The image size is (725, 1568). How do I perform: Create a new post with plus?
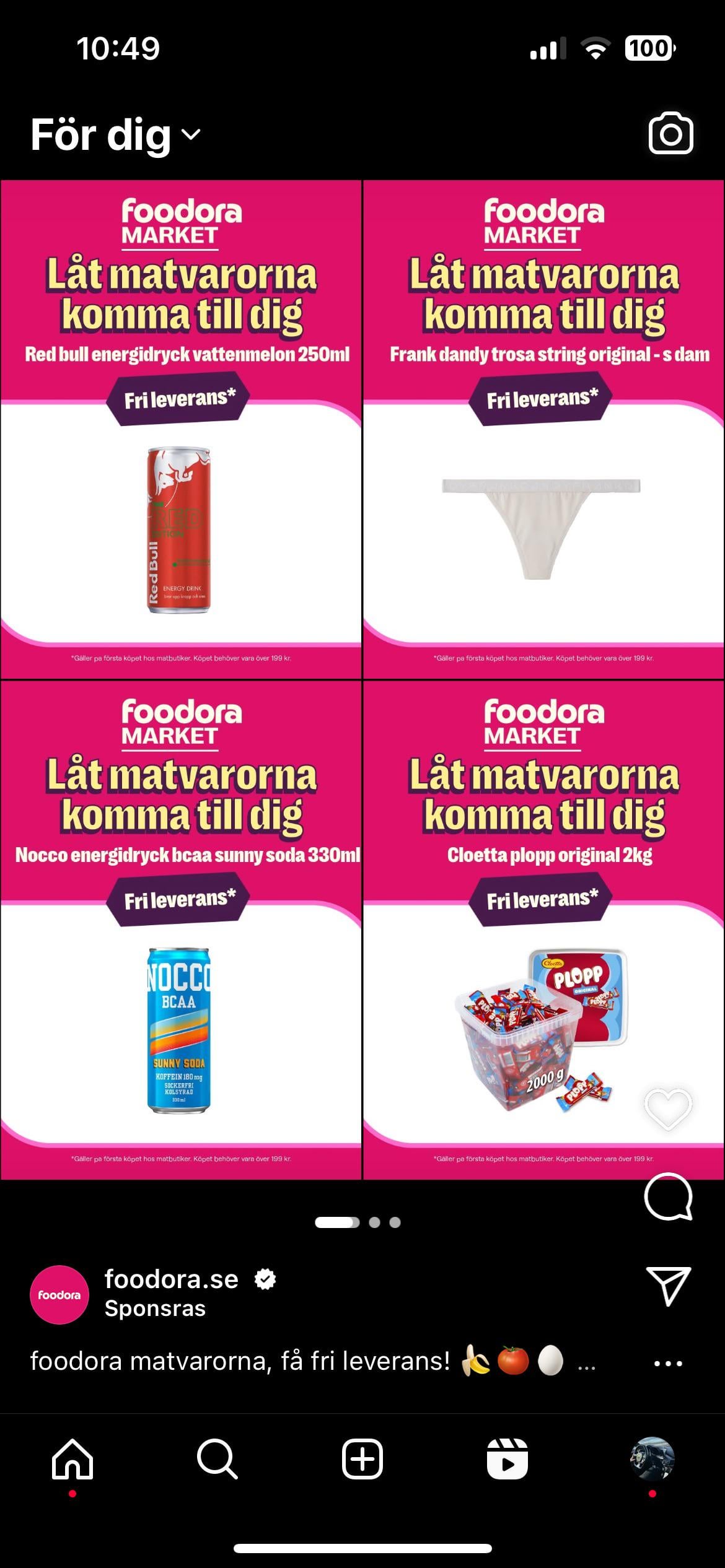coord(362,1459)
